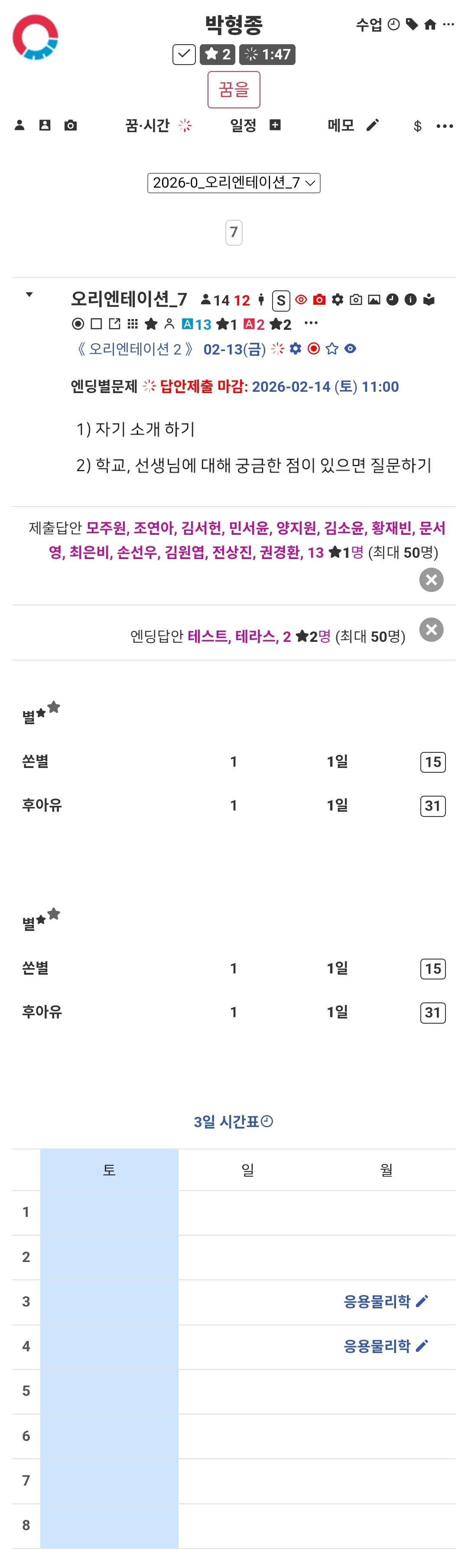Add a new 일정 entry

(x=275, y=125)
